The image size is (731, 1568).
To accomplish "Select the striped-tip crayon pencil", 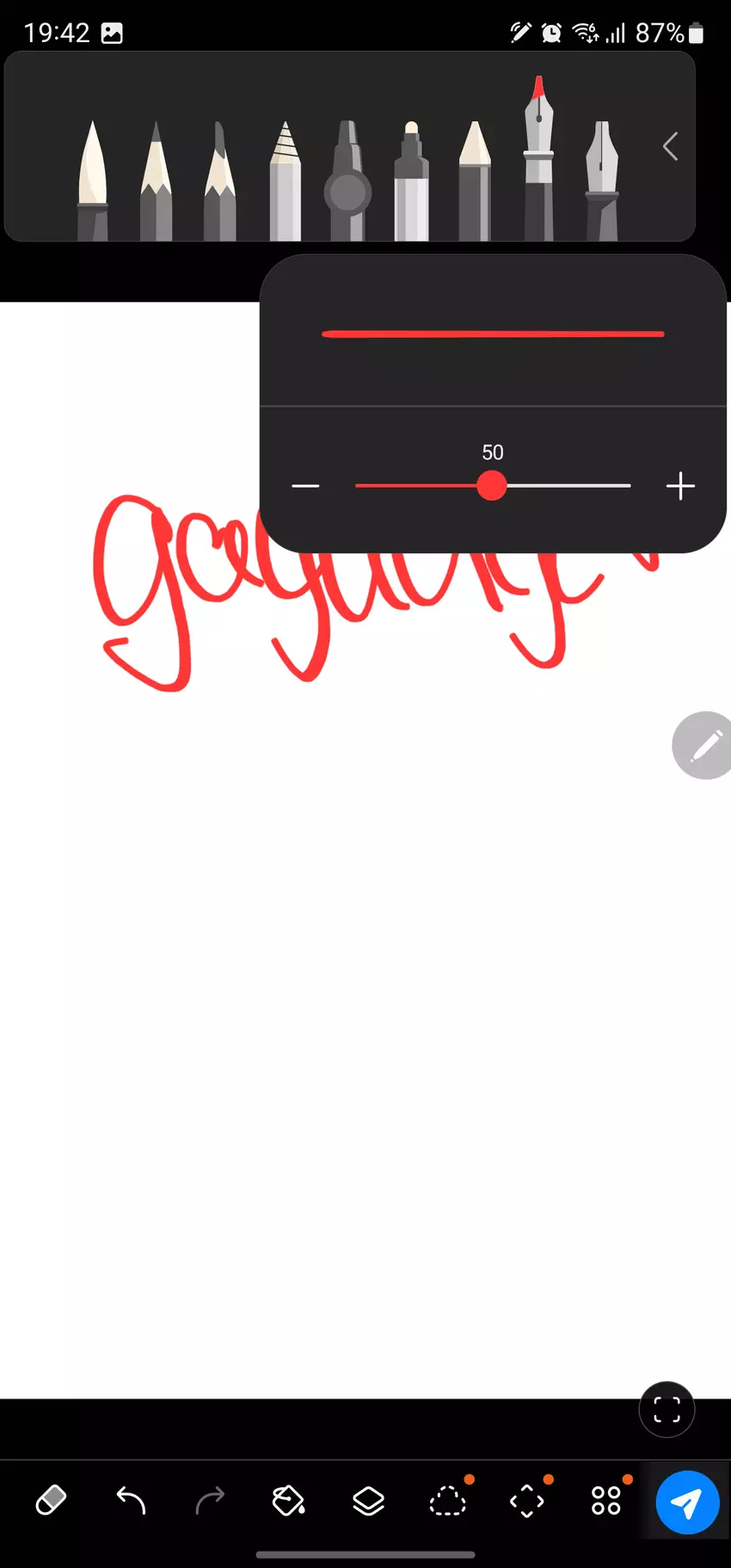I will (x=285, y=182).
